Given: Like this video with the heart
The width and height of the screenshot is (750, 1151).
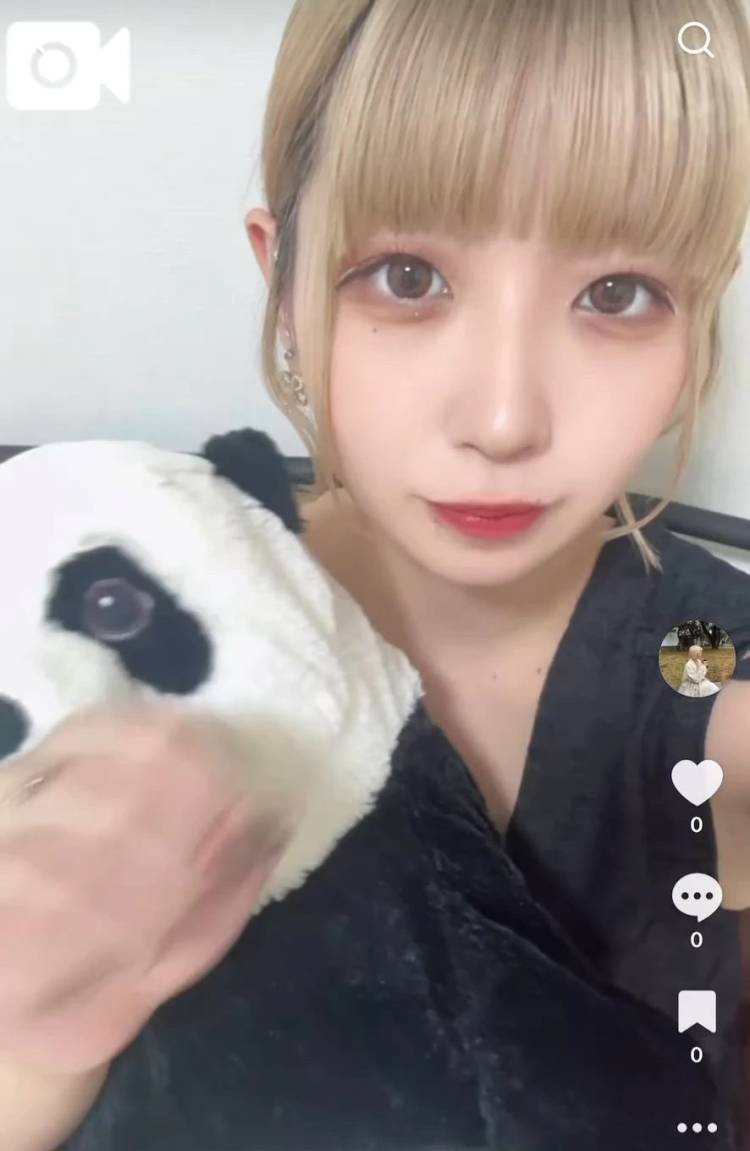Looking at the screenshot, I should coord(697,782).
